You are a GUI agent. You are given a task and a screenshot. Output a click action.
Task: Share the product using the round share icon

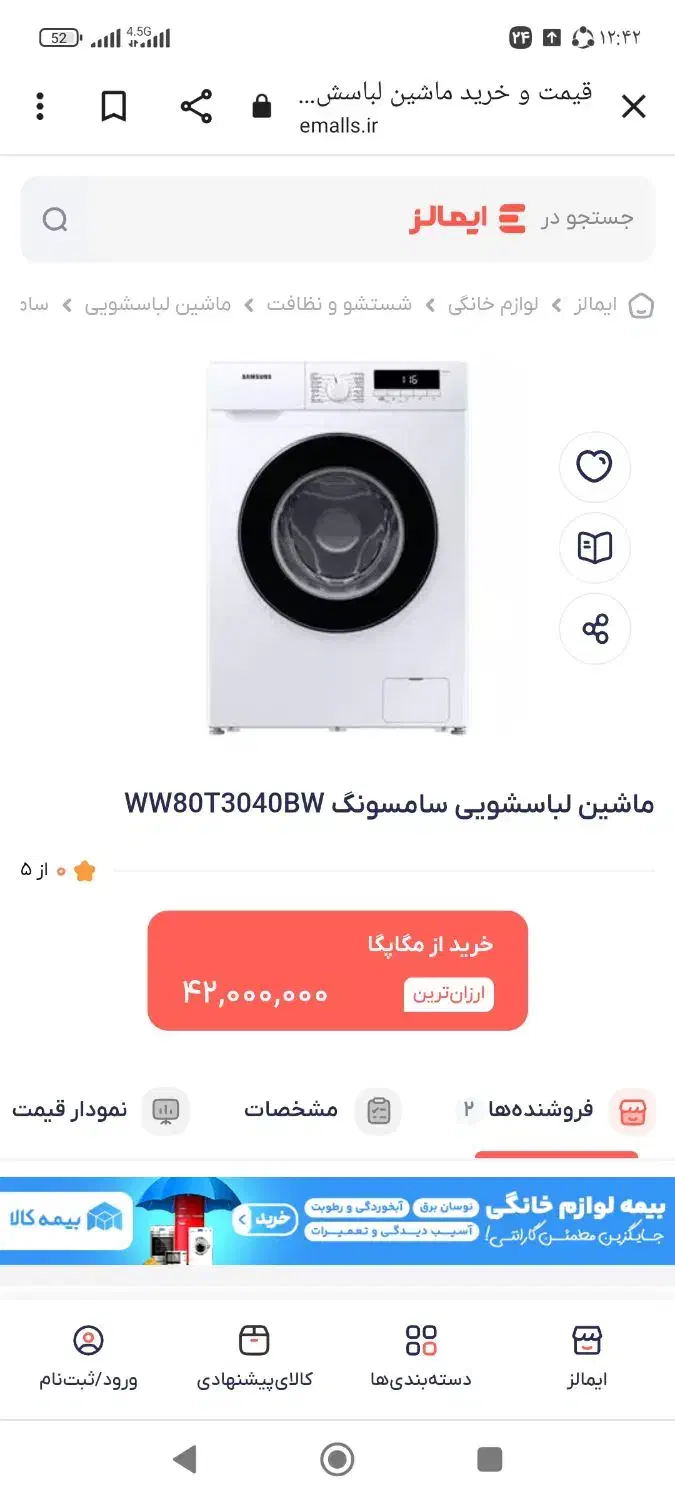[x=595, y=629]
